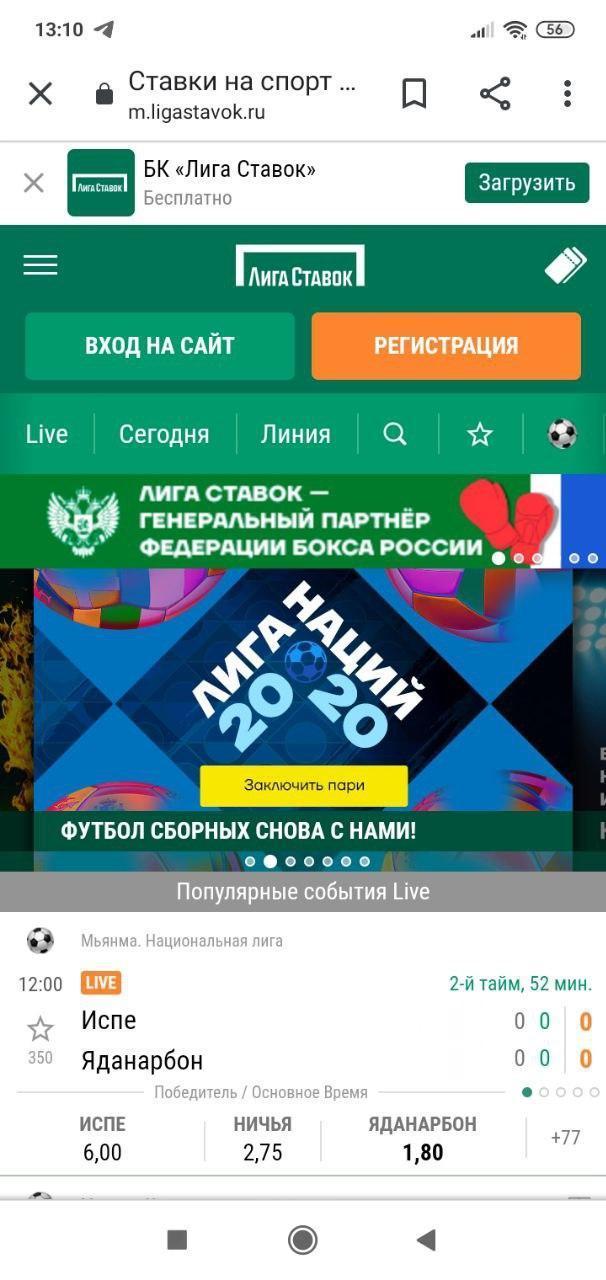Open favorites star in the tab bar
The height and width of the screenshot is (1280, 606).
(480, 434)
